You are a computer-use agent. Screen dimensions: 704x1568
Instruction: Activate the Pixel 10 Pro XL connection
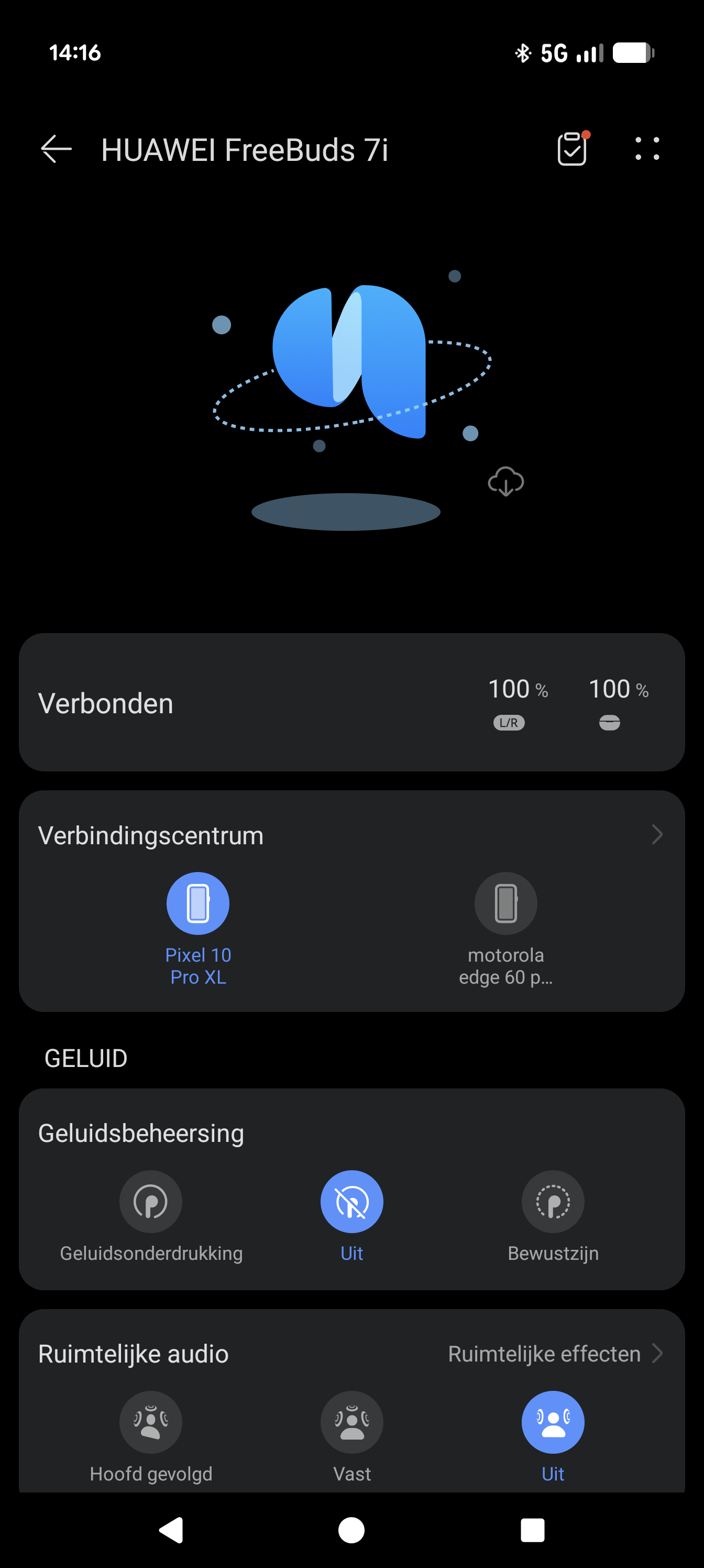(x=198, y=903)
